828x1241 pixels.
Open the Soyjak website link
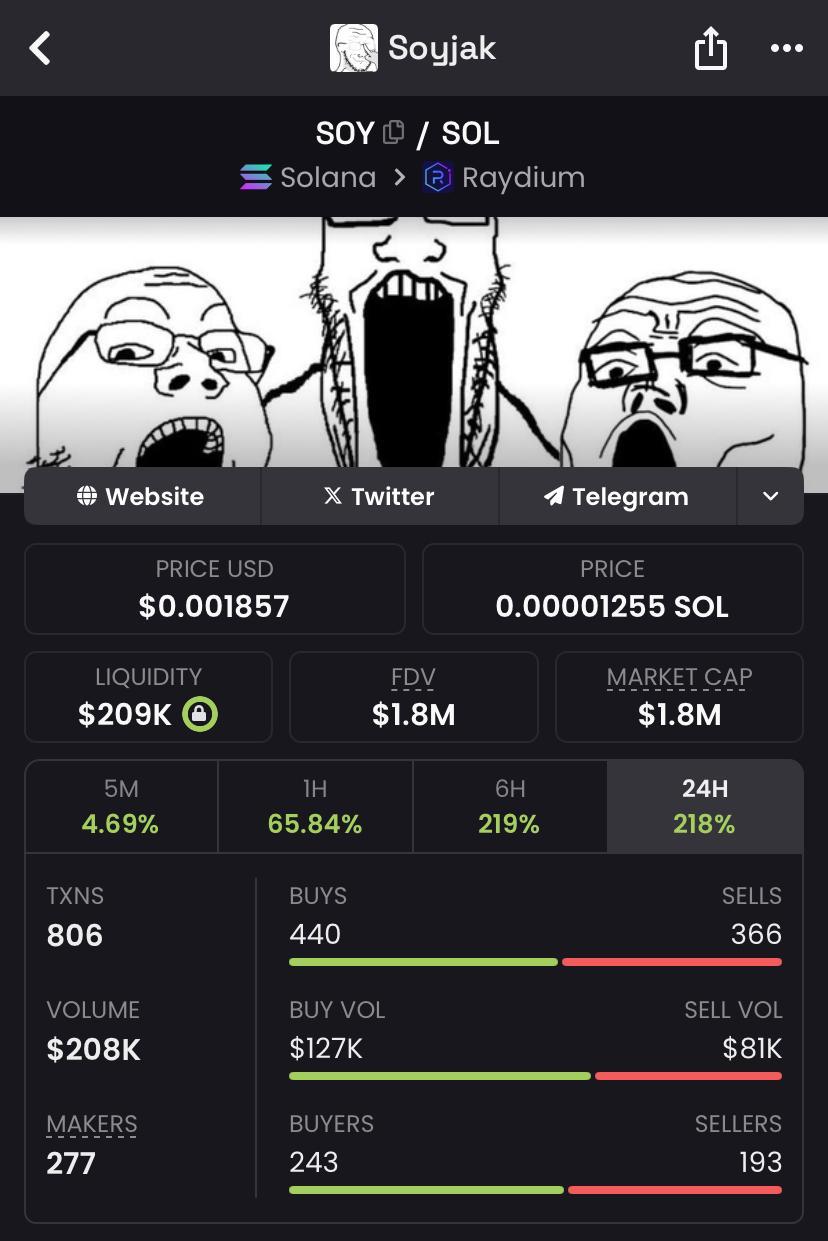tap(142, 496)
